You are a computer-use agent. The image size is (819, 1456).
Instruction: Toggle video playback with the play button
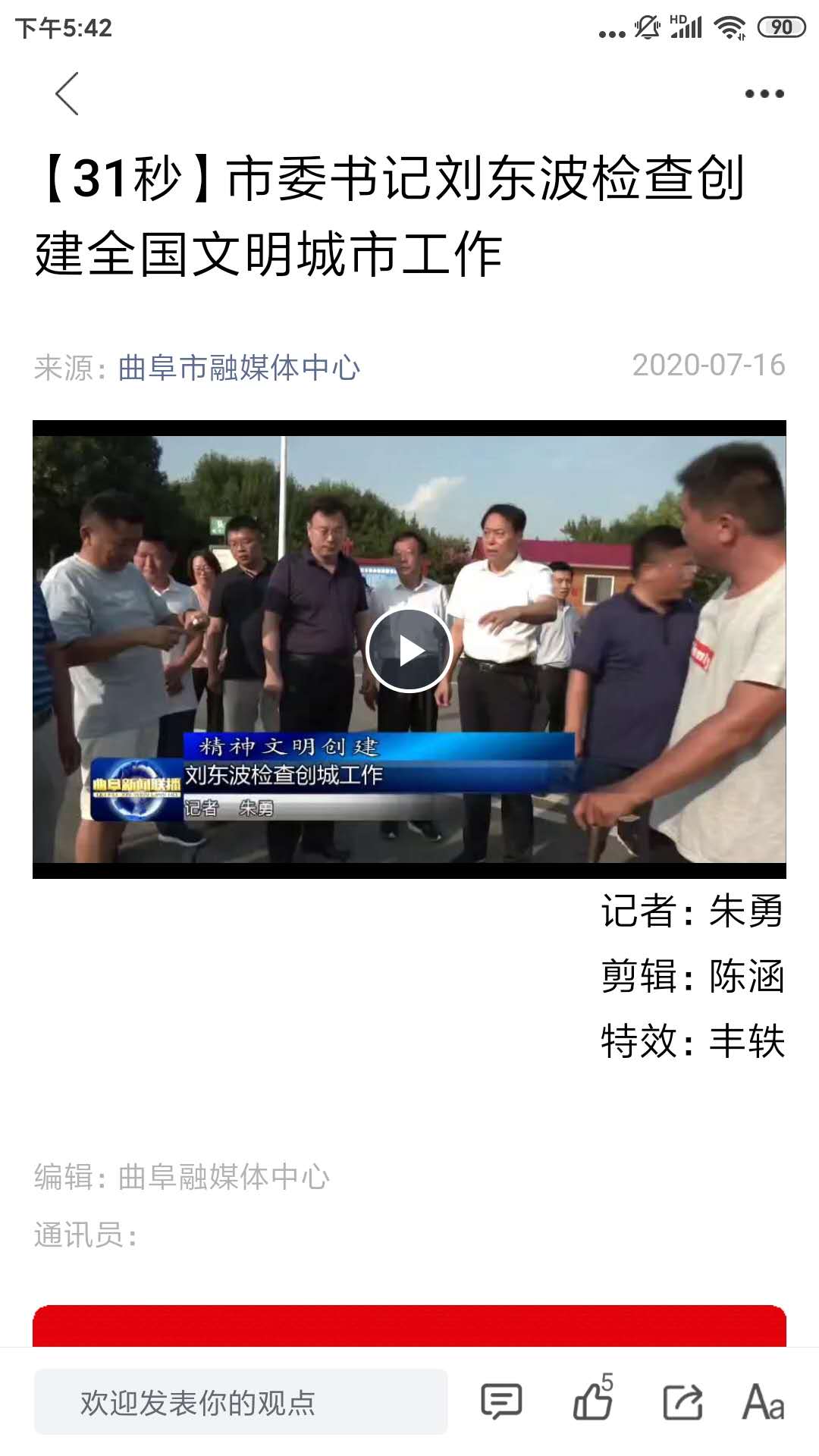409,648
